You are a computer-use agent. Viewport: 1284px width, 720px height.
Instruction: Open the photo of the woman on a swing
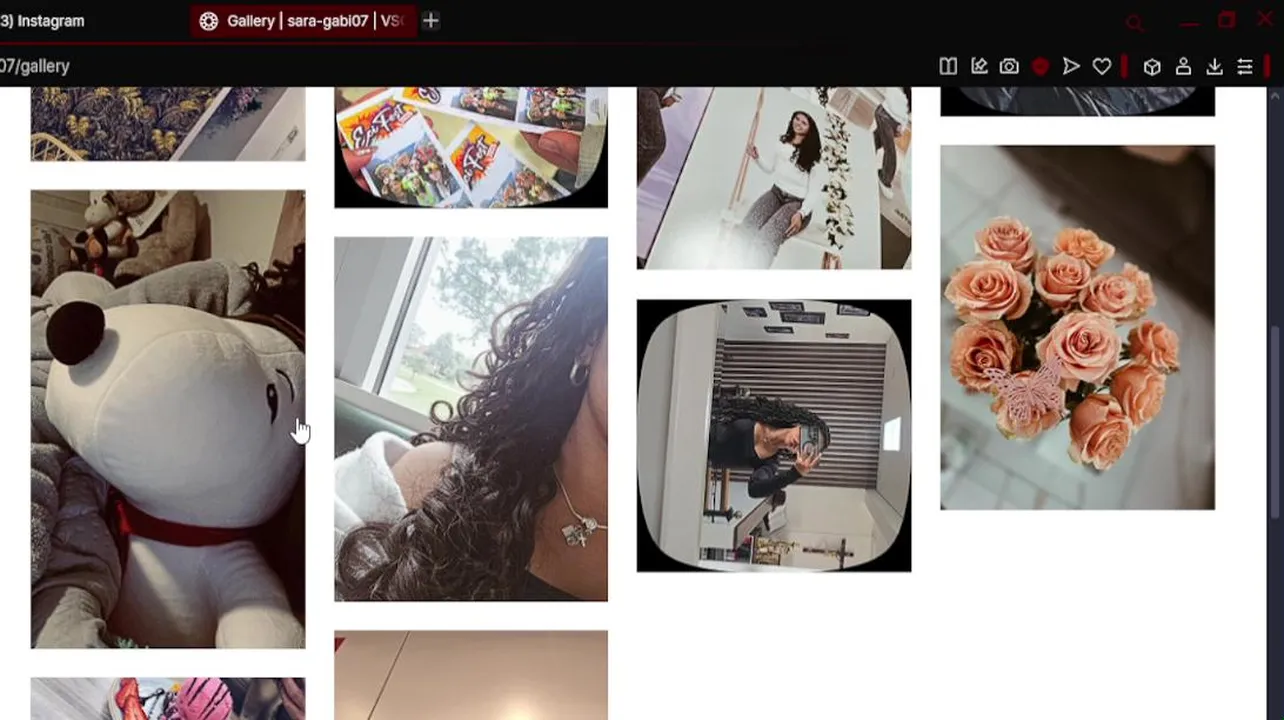coord(774,177)
